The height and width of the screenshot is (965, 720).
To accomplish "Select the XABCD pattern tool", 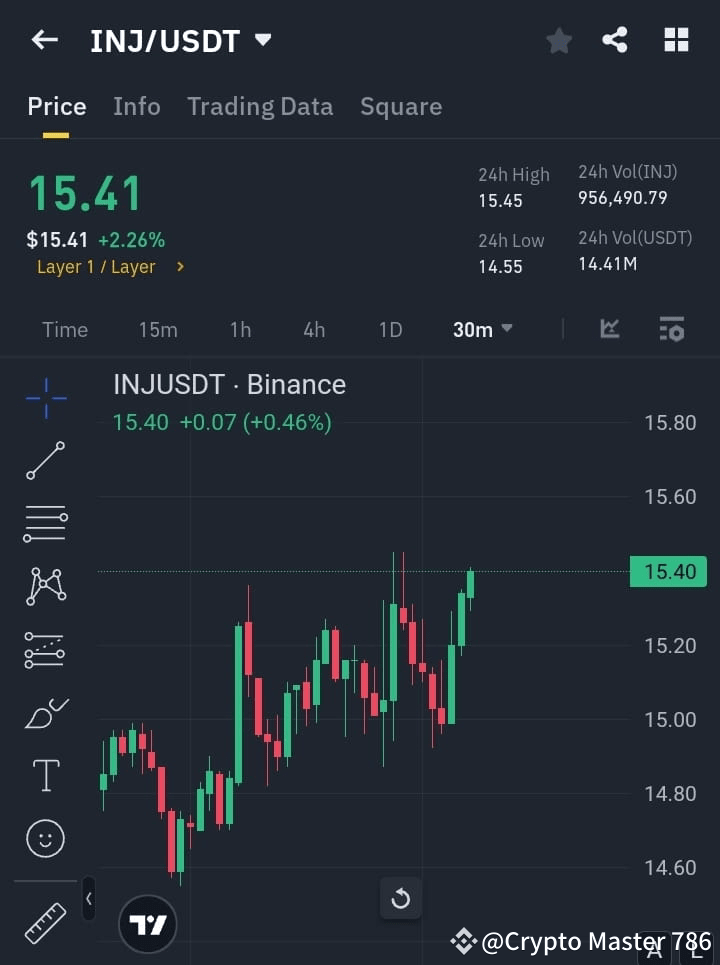I will coord(45,587).
